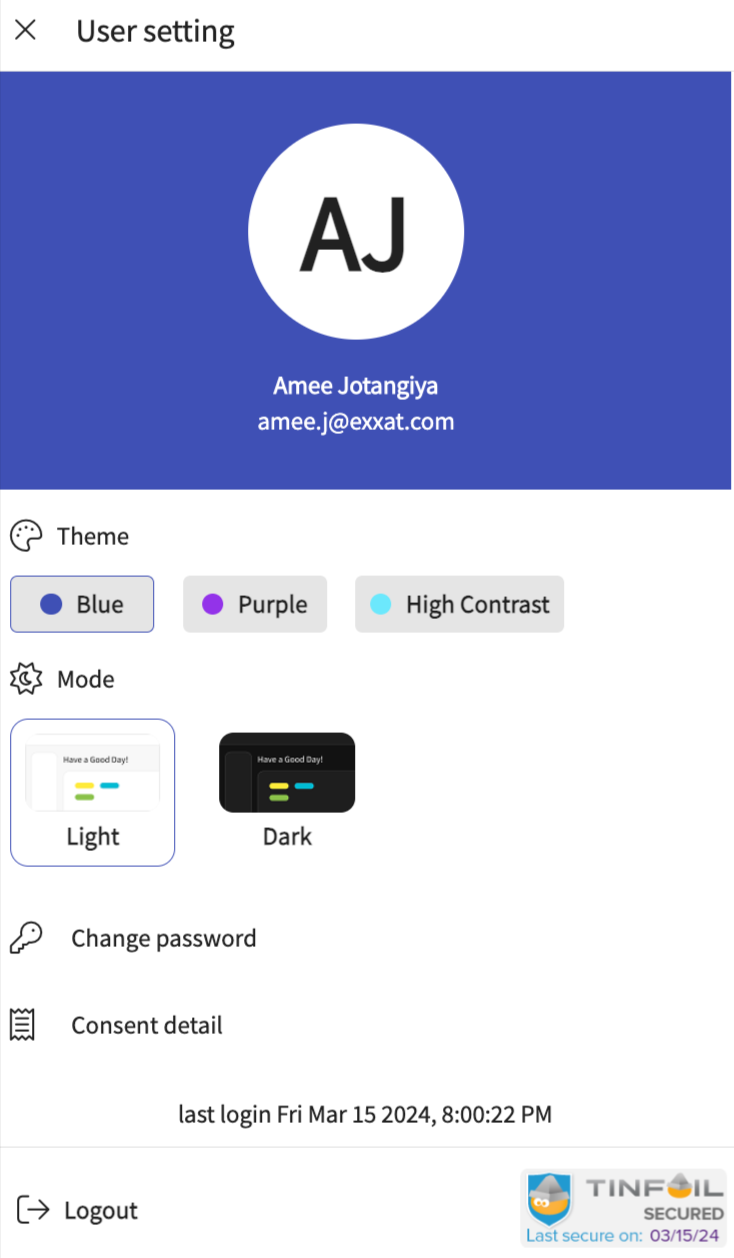Viewport: 734px width, 1258px height.
Task: Select the Blue theme
Action: (82, 604)
